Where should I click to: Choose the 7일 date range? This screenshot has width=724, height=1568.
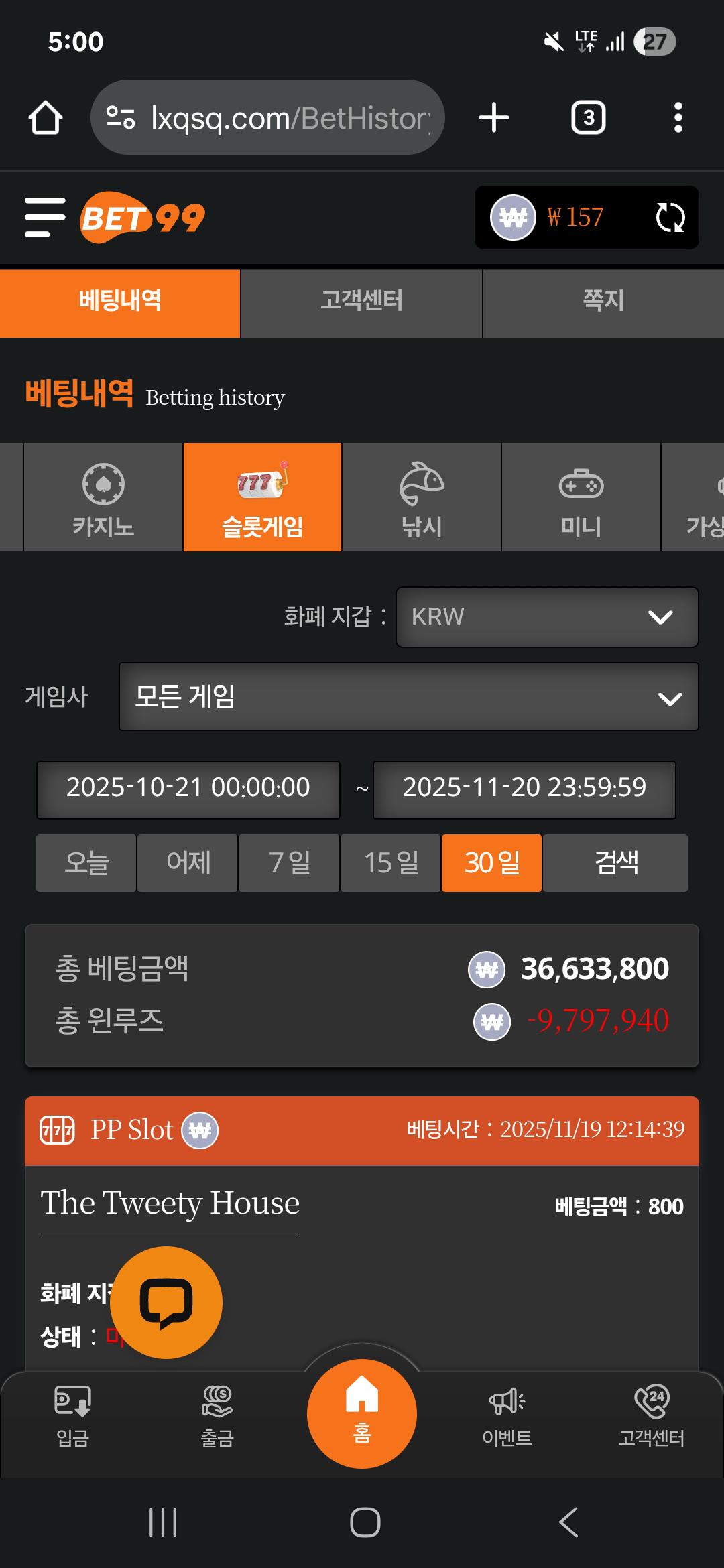289,863
